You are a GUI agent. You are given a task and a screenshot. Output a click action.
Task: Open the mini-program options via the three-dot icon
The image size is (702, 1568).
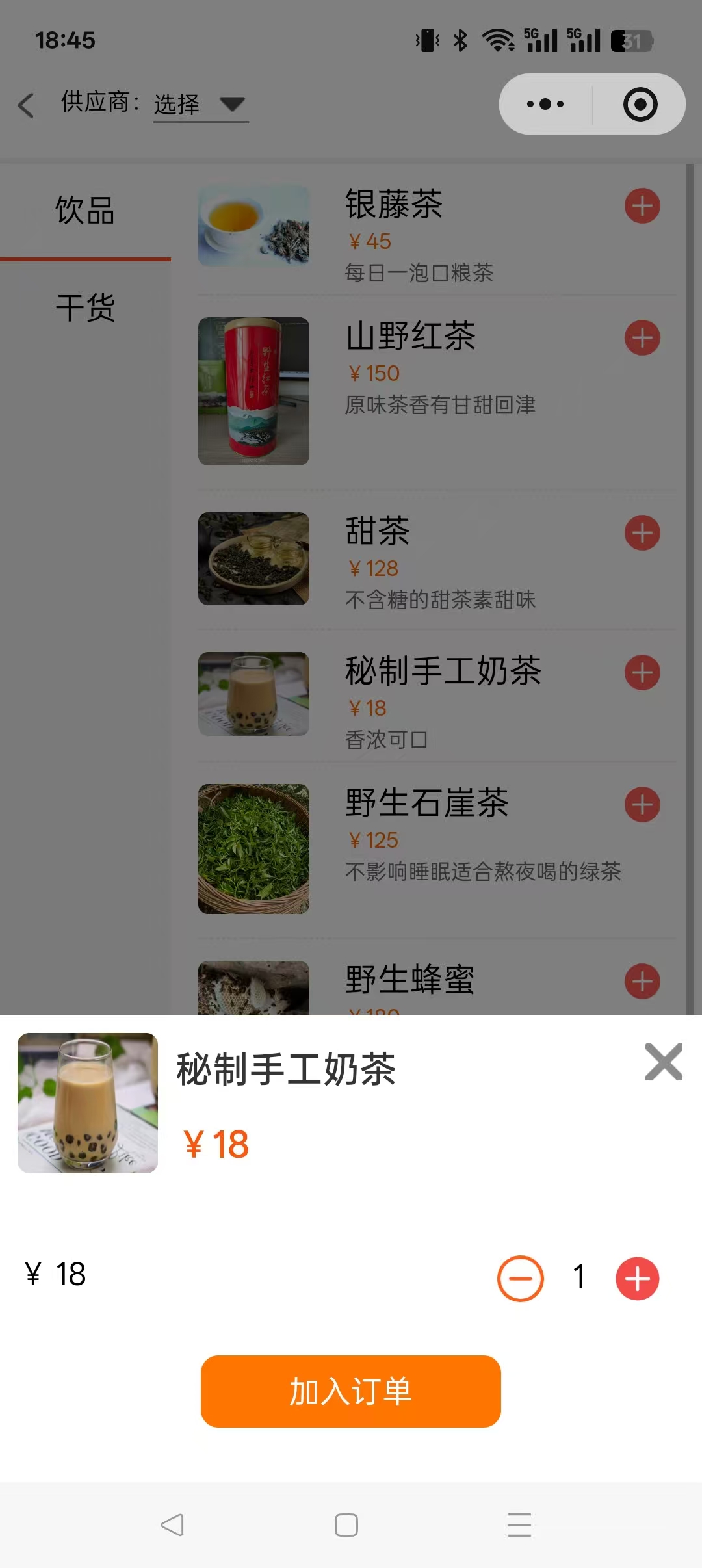[545, 103]
